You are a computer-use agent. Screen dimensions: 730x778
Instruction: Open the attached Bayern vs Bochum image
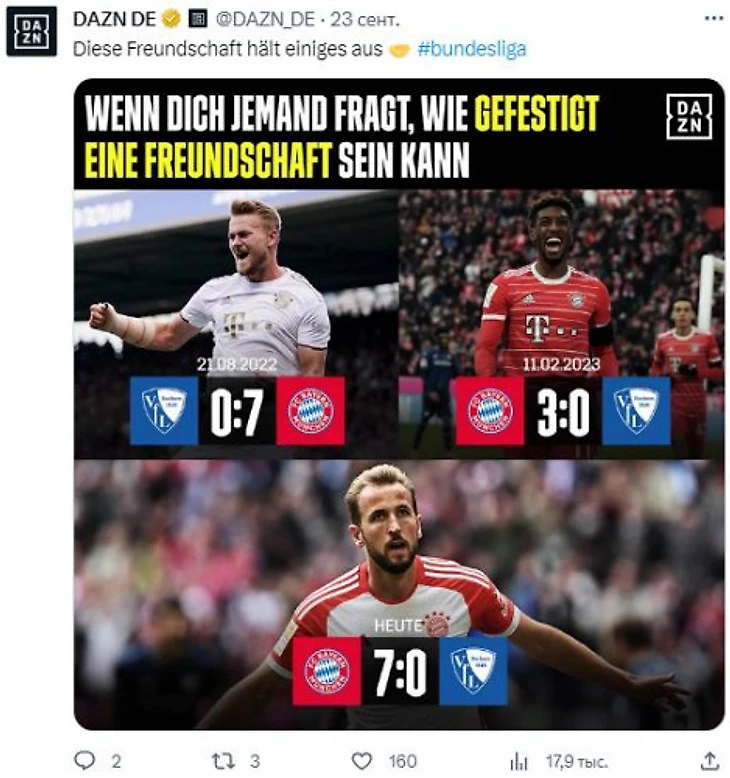click(399, 403)
